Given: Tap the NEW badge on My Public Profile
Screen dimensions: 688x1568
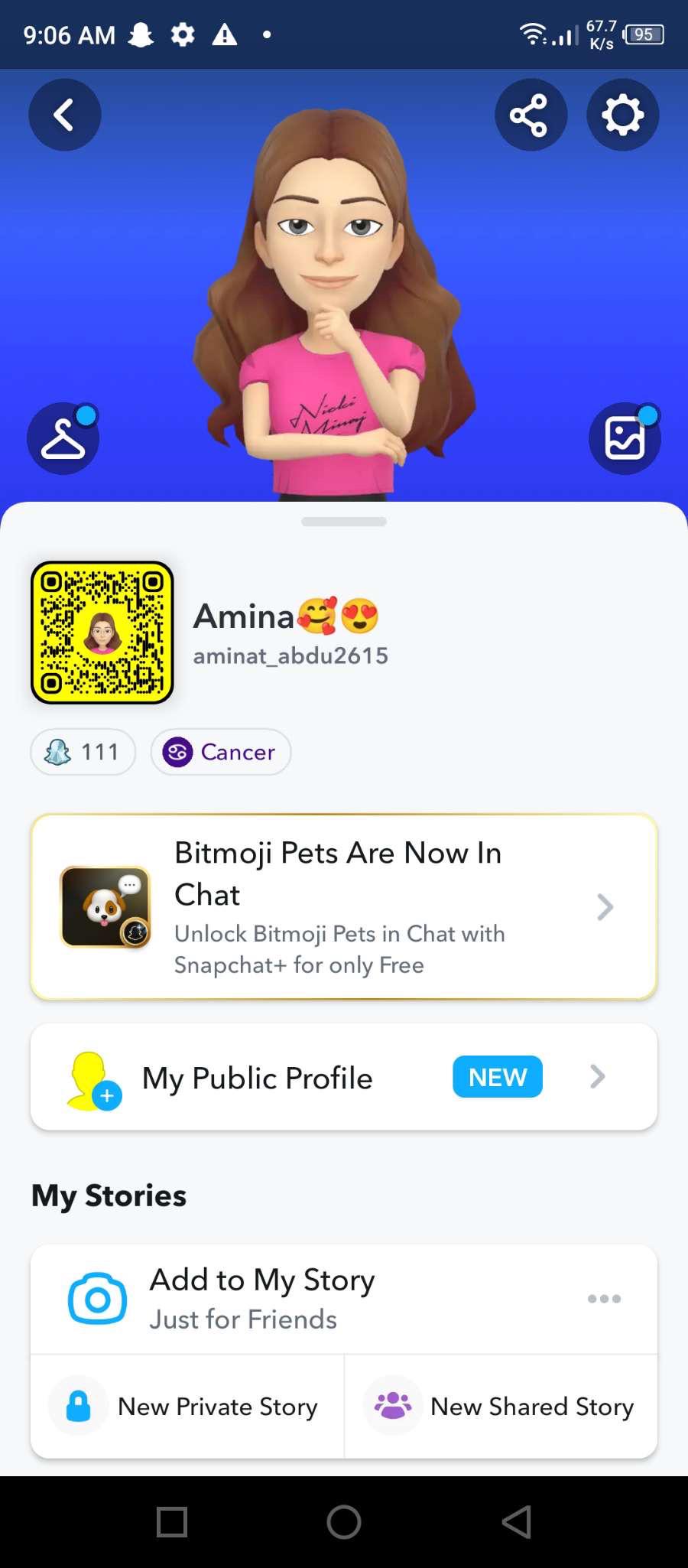Looking at the screenshot, I should [x=497, y=1077].
